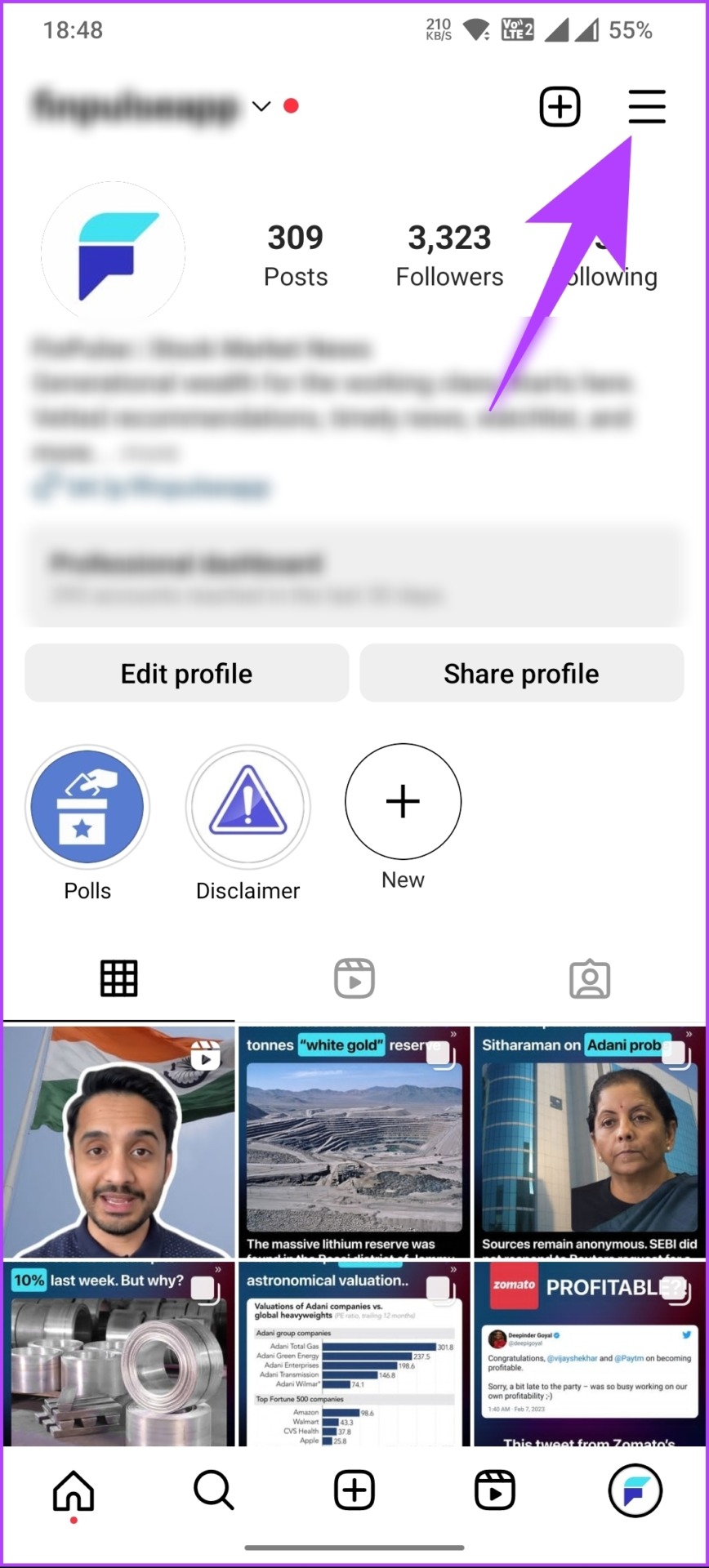Open the Disclaimer story highlight
This screenshot has width=709, height=1568.
pyautogui.click(x=247, y=807)
